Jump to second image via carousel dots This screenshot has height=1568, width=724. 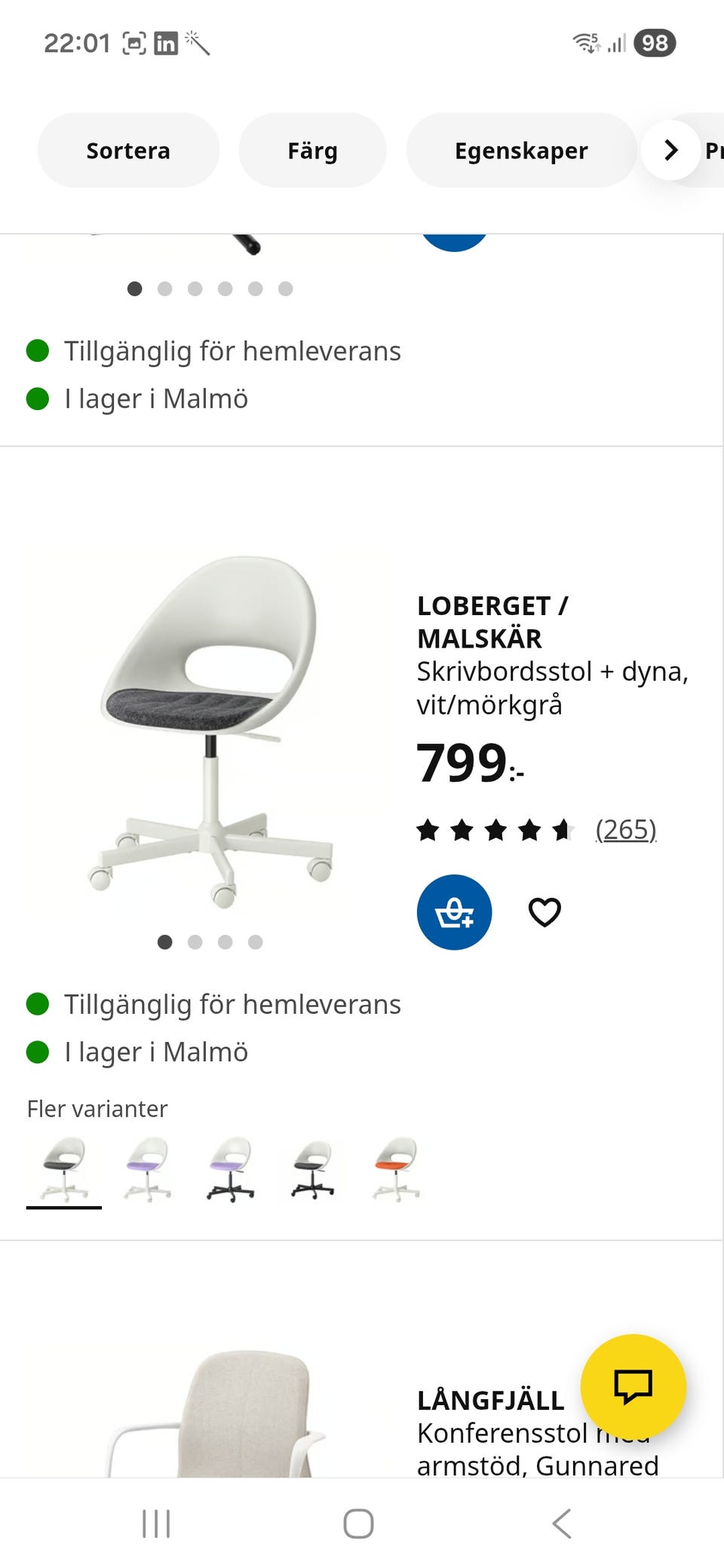click(195, 942)
